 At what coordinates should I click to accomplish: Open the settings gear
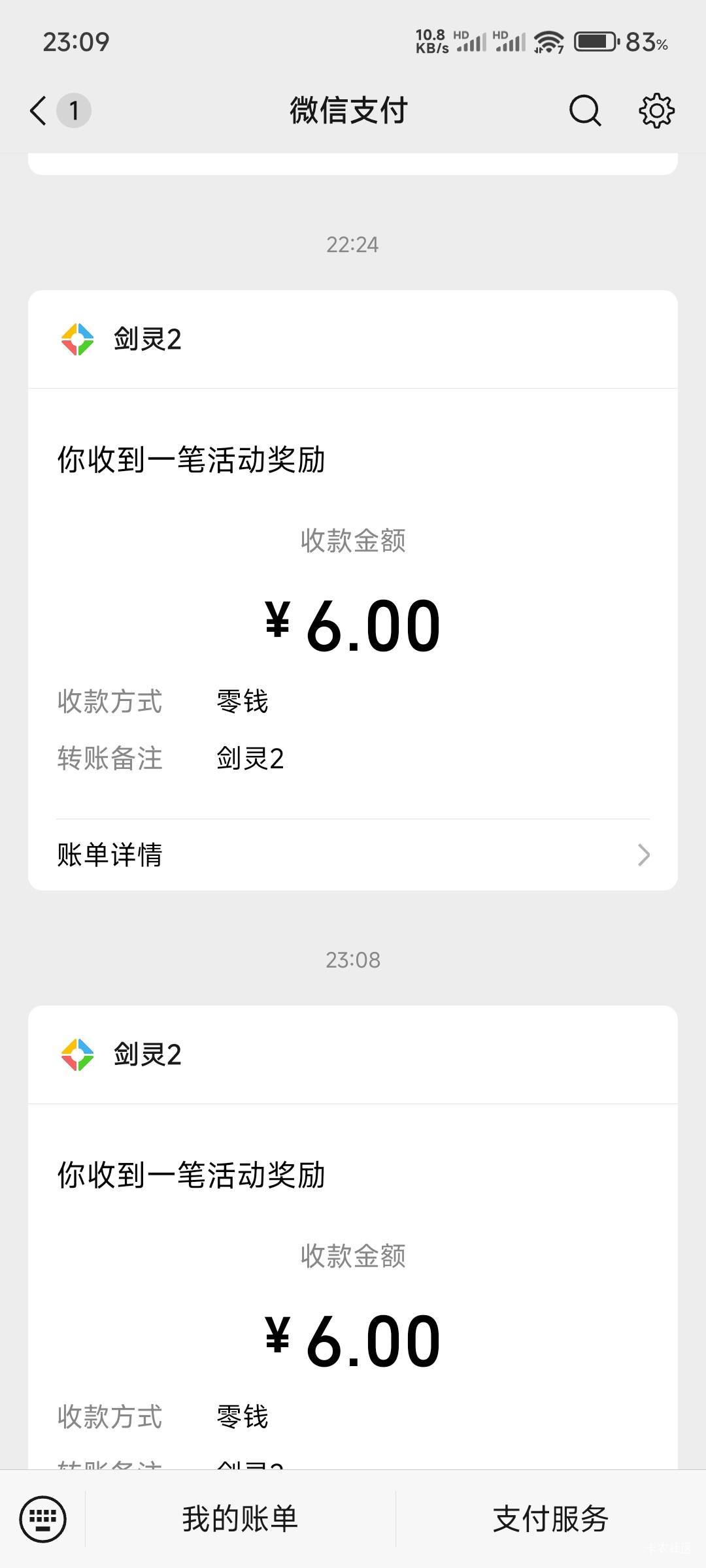pos(656,110)
